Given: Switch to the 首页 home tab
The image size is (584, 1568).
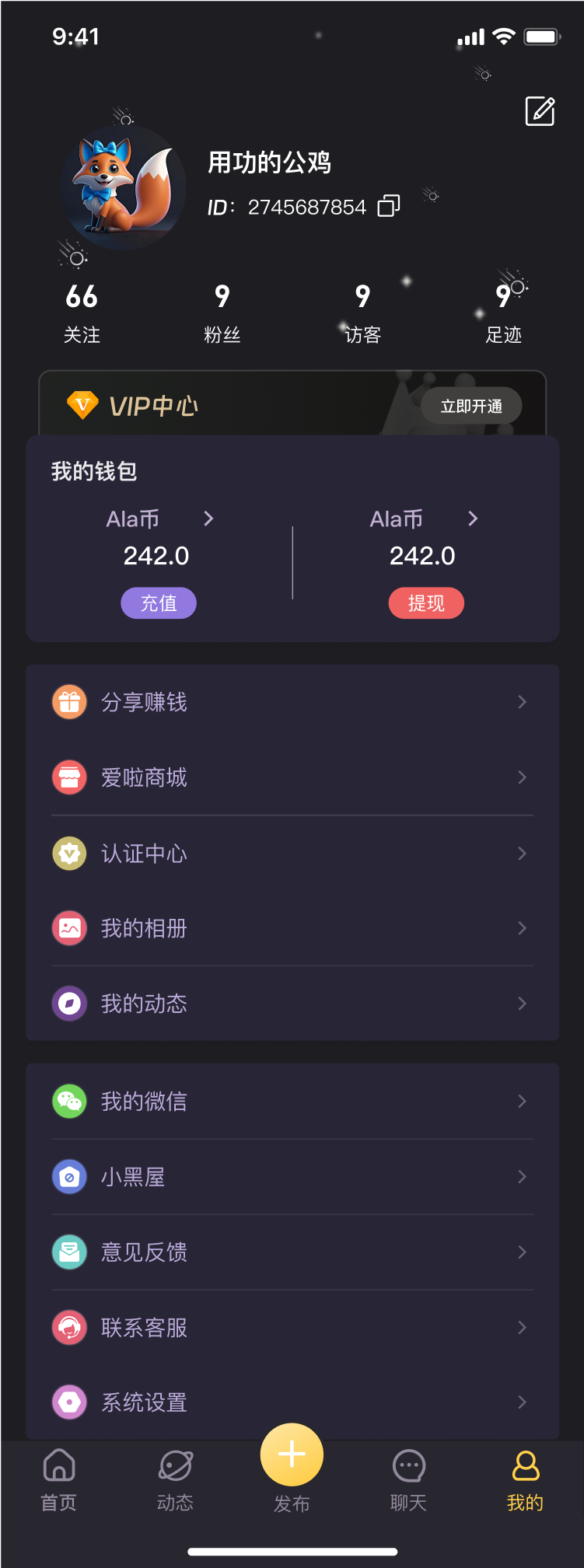Looking at the screenshot, I should pos(59,1479).
